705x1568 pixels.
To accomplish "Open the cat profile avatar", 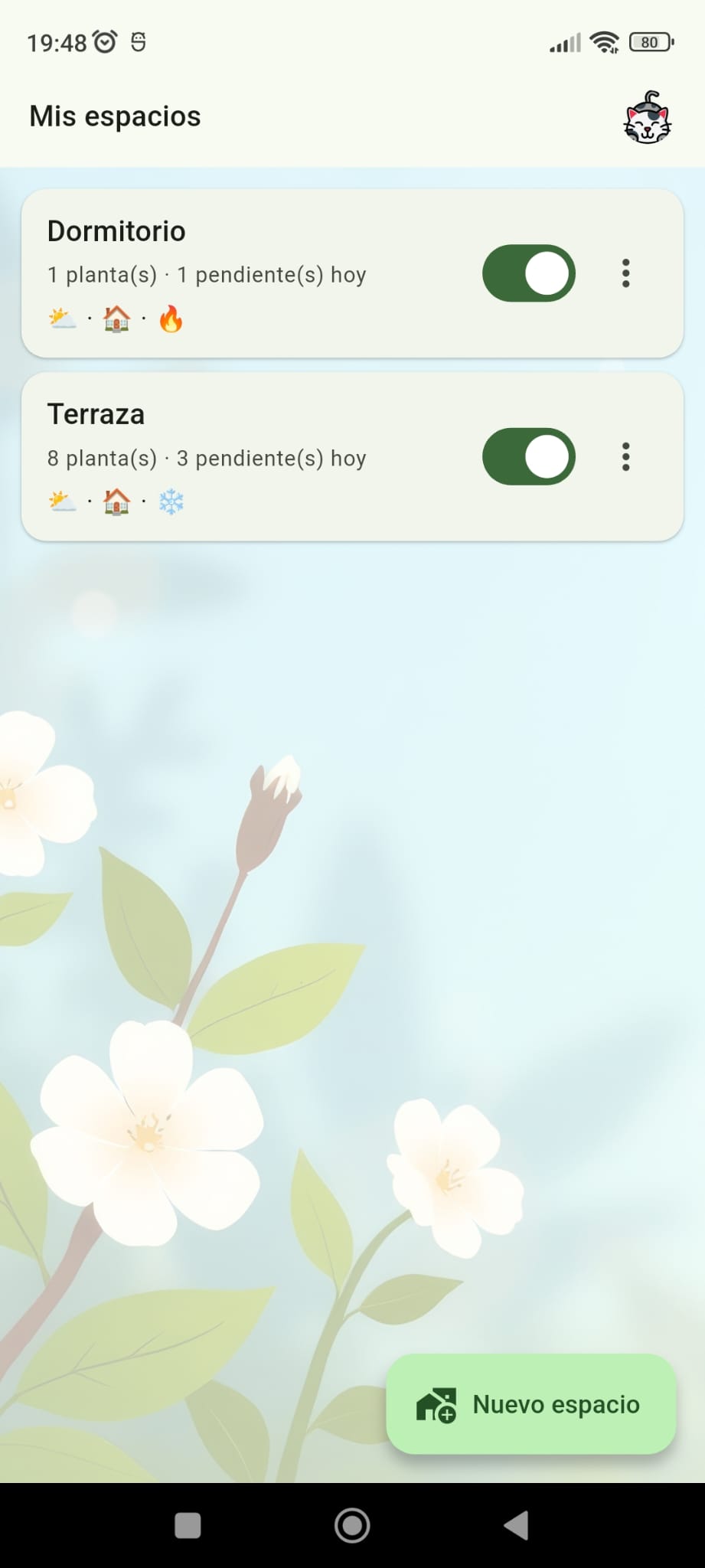I will 648,119.
